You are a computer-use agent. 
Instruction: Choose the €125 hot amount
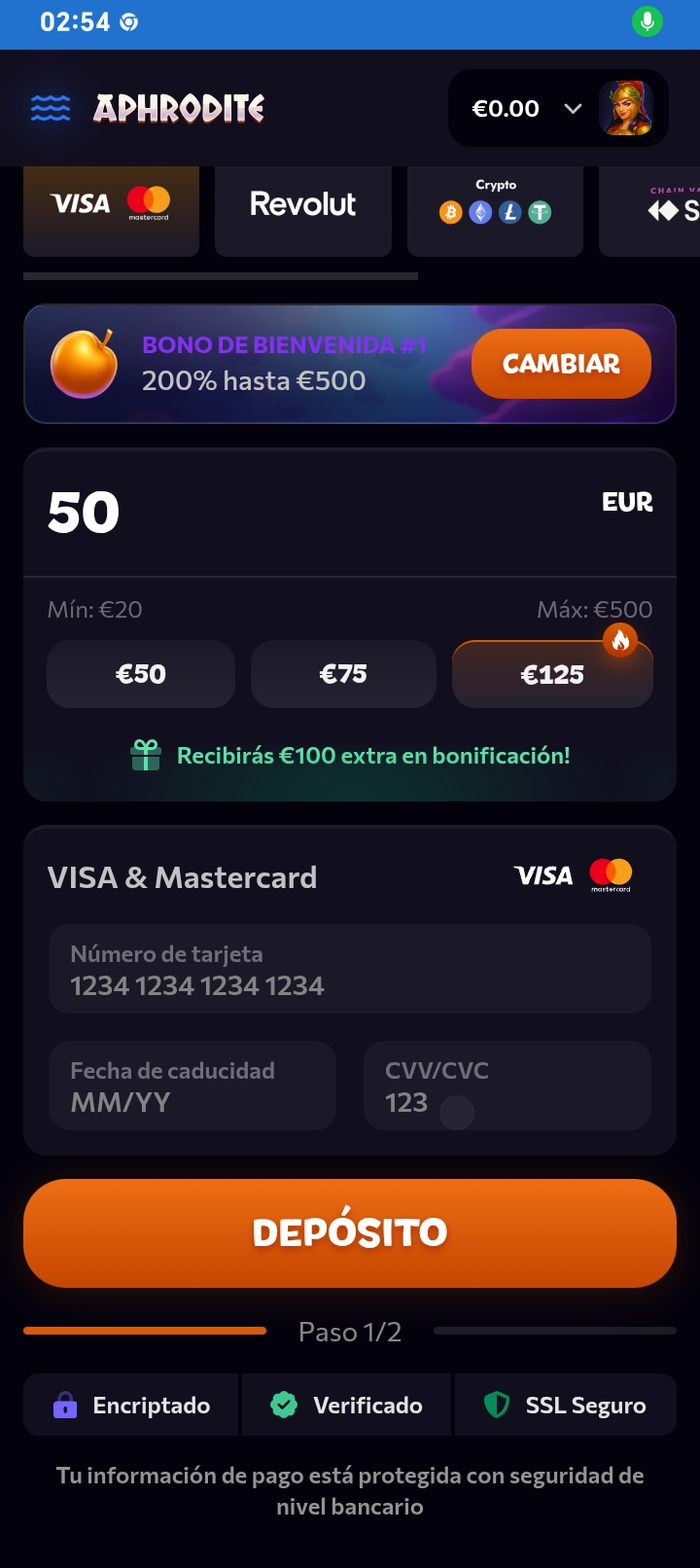pyautogui.click(x=552, y=674)
